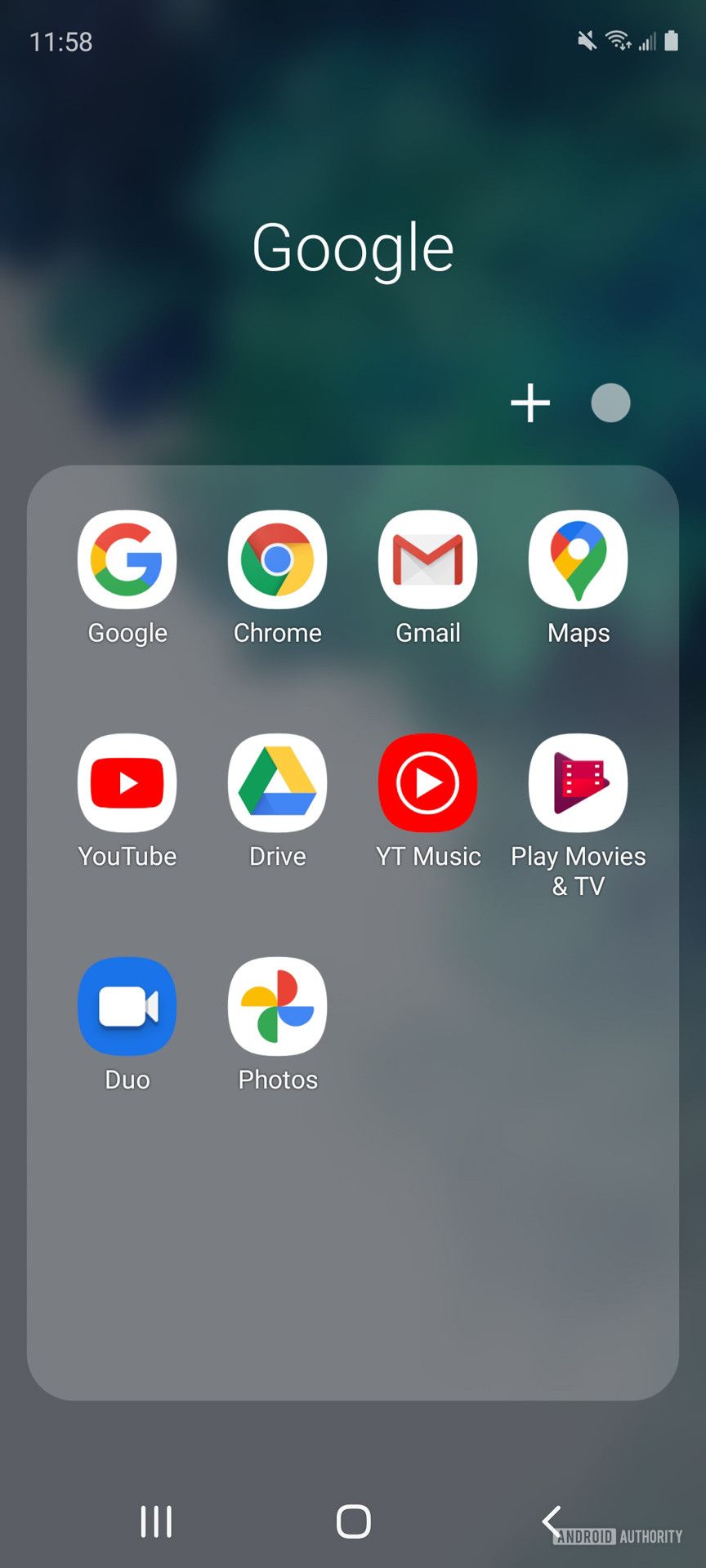Open Photos
The width and height of the screenshot is (706, 1568).
coord(278,1007)
